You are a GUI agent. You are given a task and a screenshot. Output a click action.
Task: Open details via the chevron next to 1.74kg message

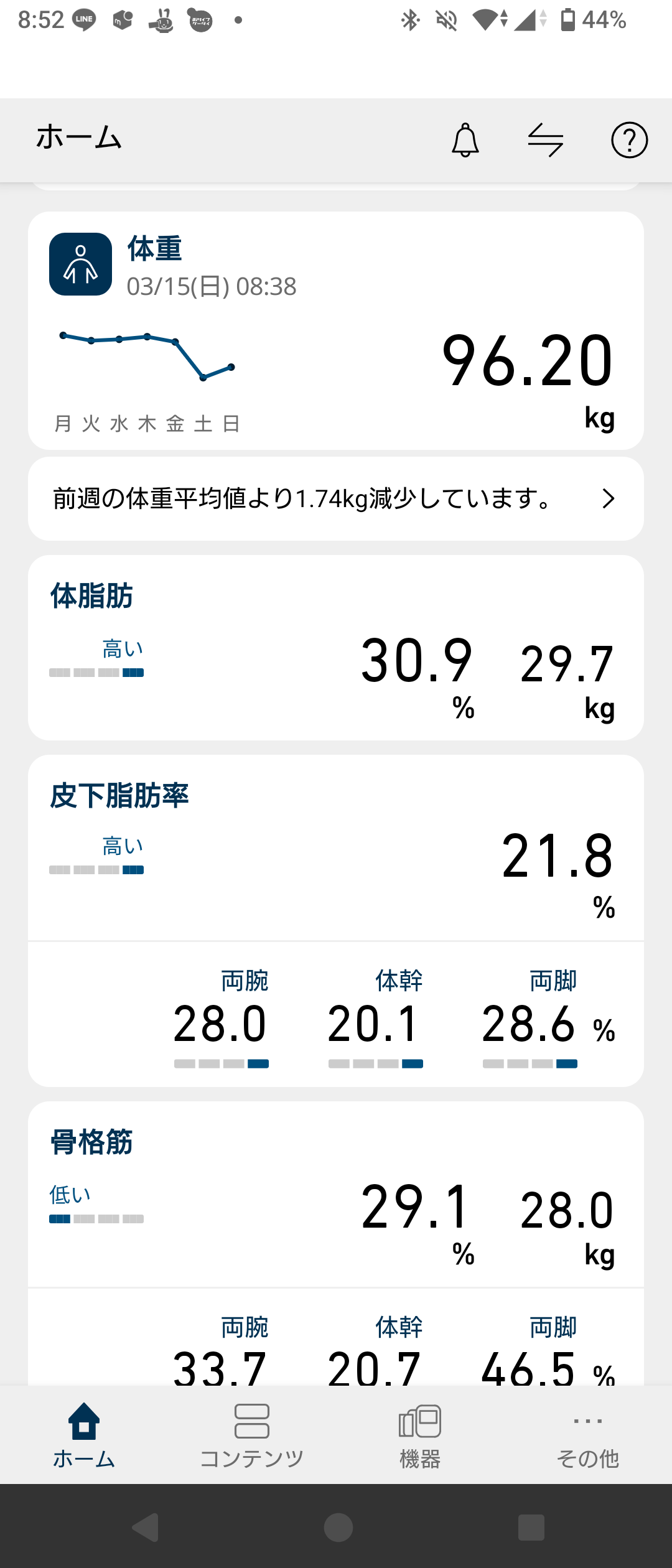tap(608, 498)
